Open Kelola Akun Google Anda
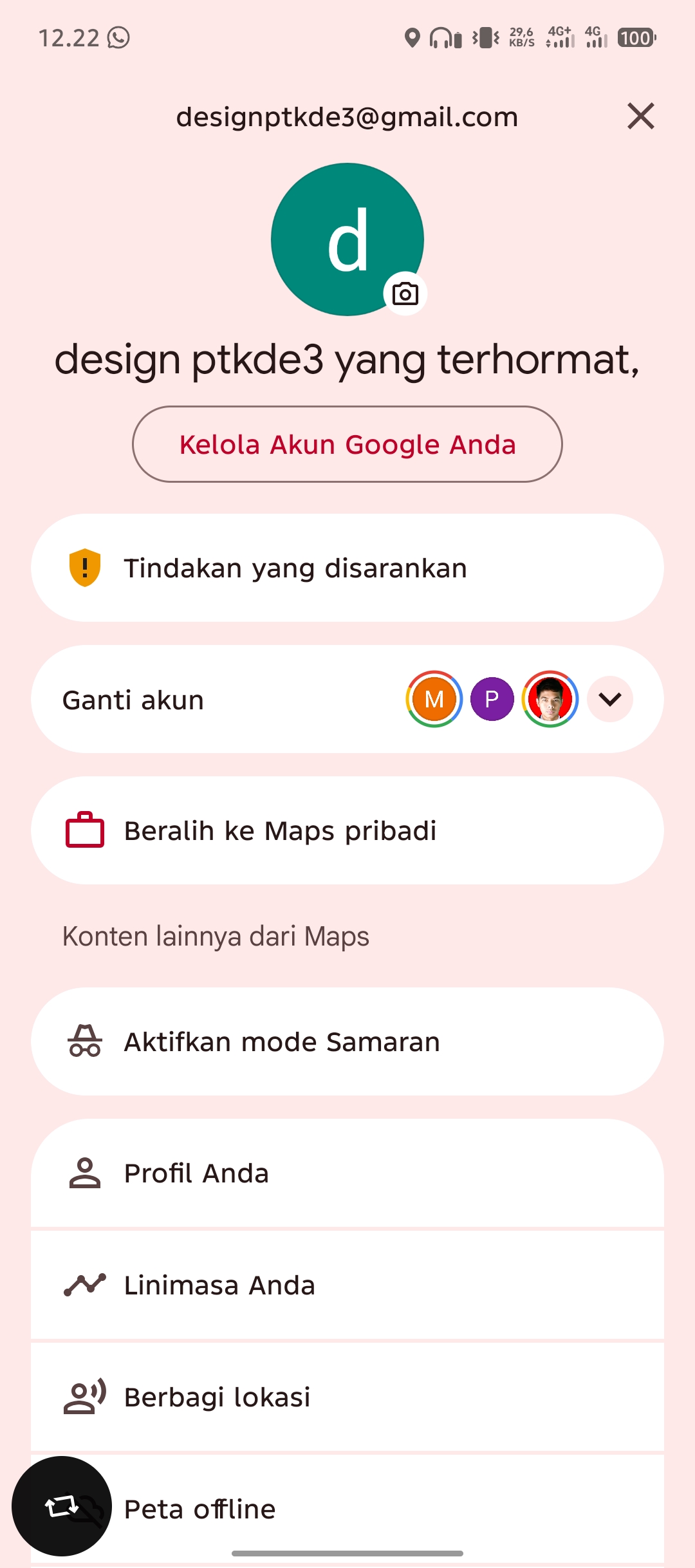The height and width of the screenshot is (1568, 695). pyautogui.click(x=347, y=444)
